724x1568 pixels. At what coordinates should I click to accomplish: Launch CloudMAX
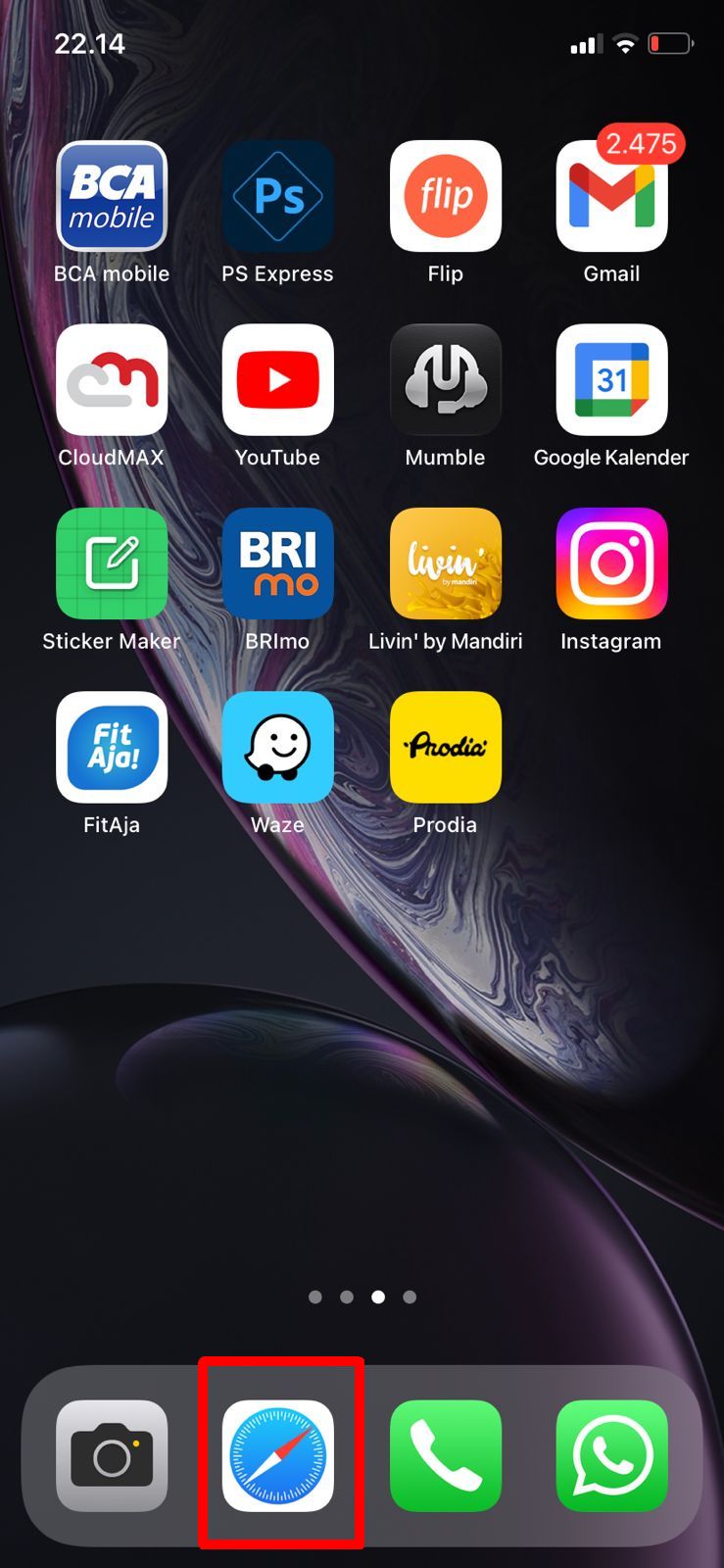(112, 380)
